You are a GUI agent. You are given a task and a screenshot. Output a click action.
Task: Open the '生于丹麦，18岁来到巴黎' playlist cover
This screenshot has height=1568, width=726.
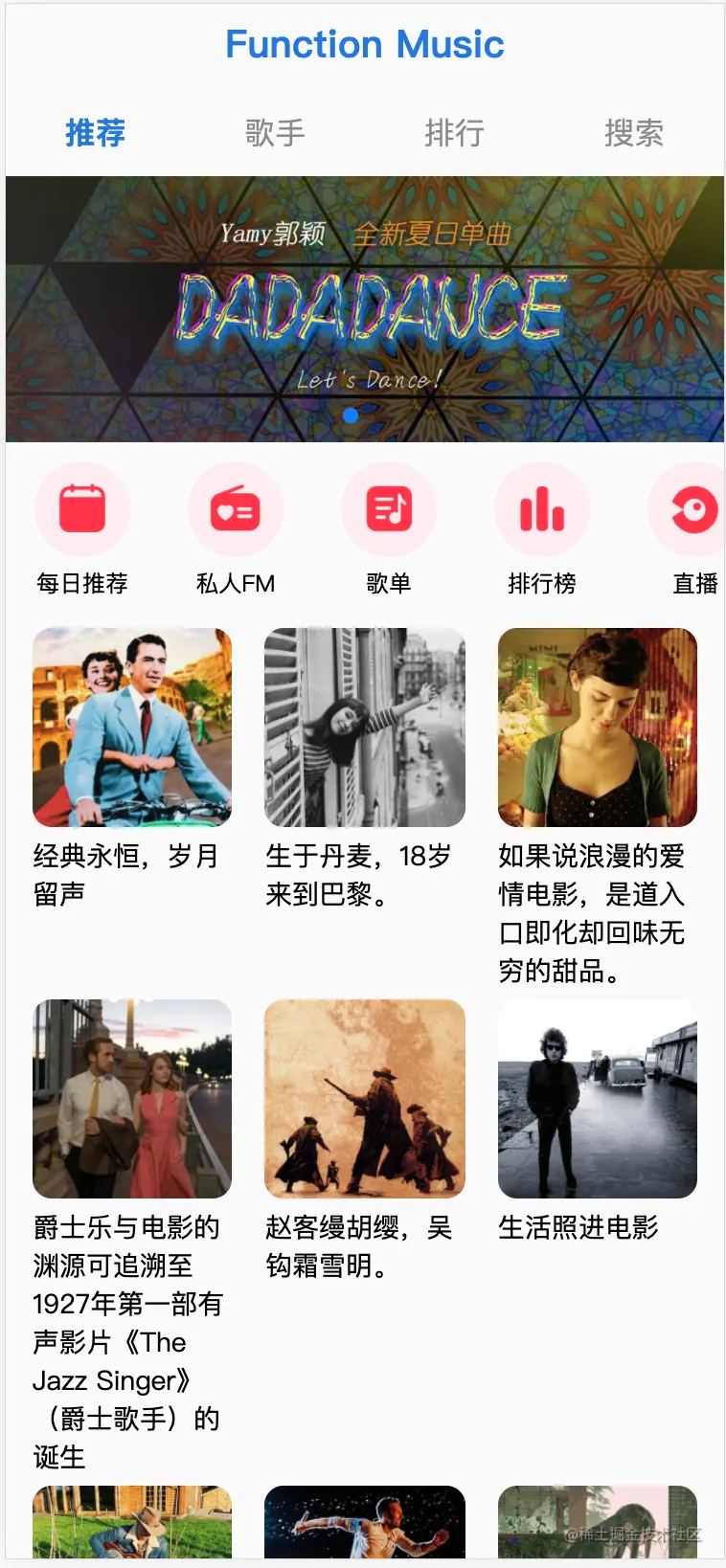pos(365,728)
